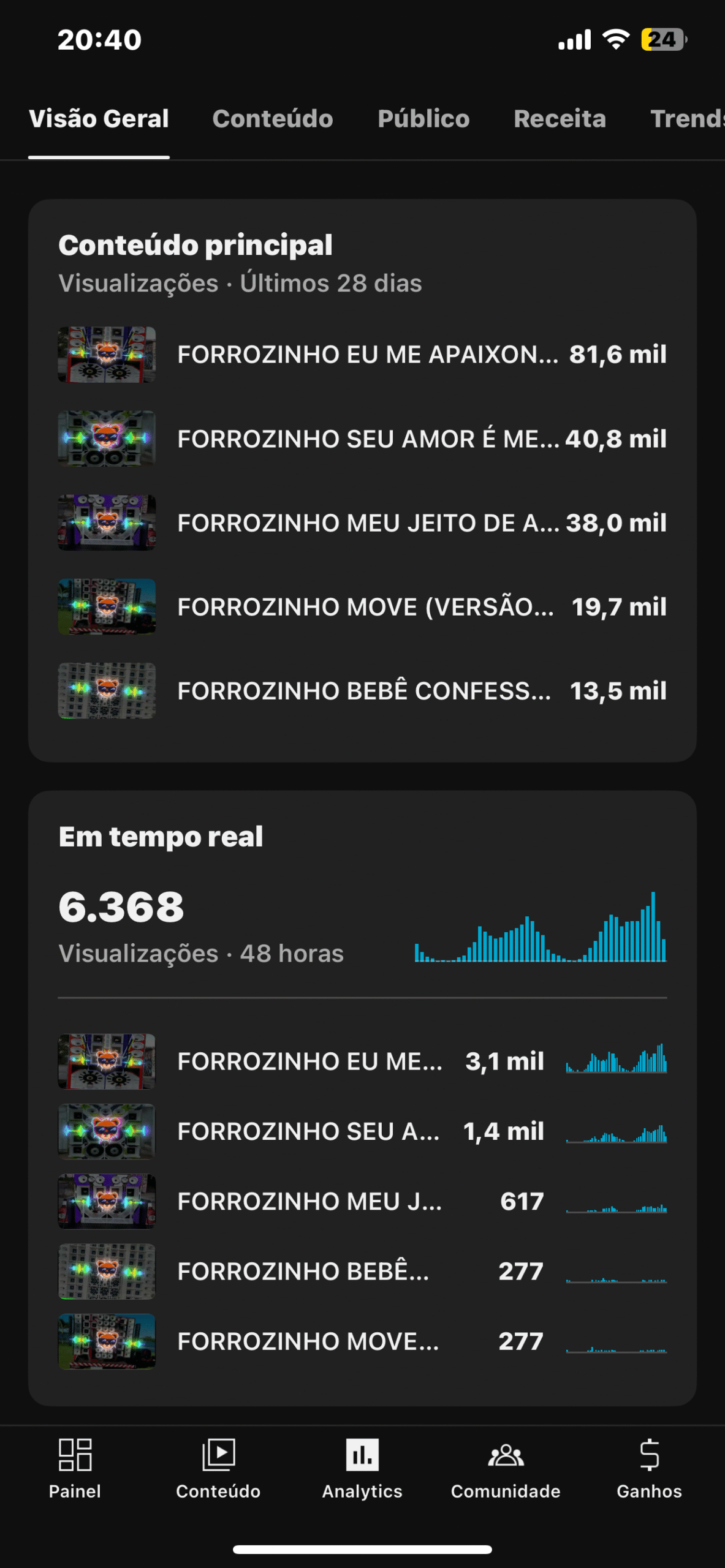Open realtime row FORROZINHO BEBÊ... 277
This screenshot has width=725, height=1568.
point(362,1271)
